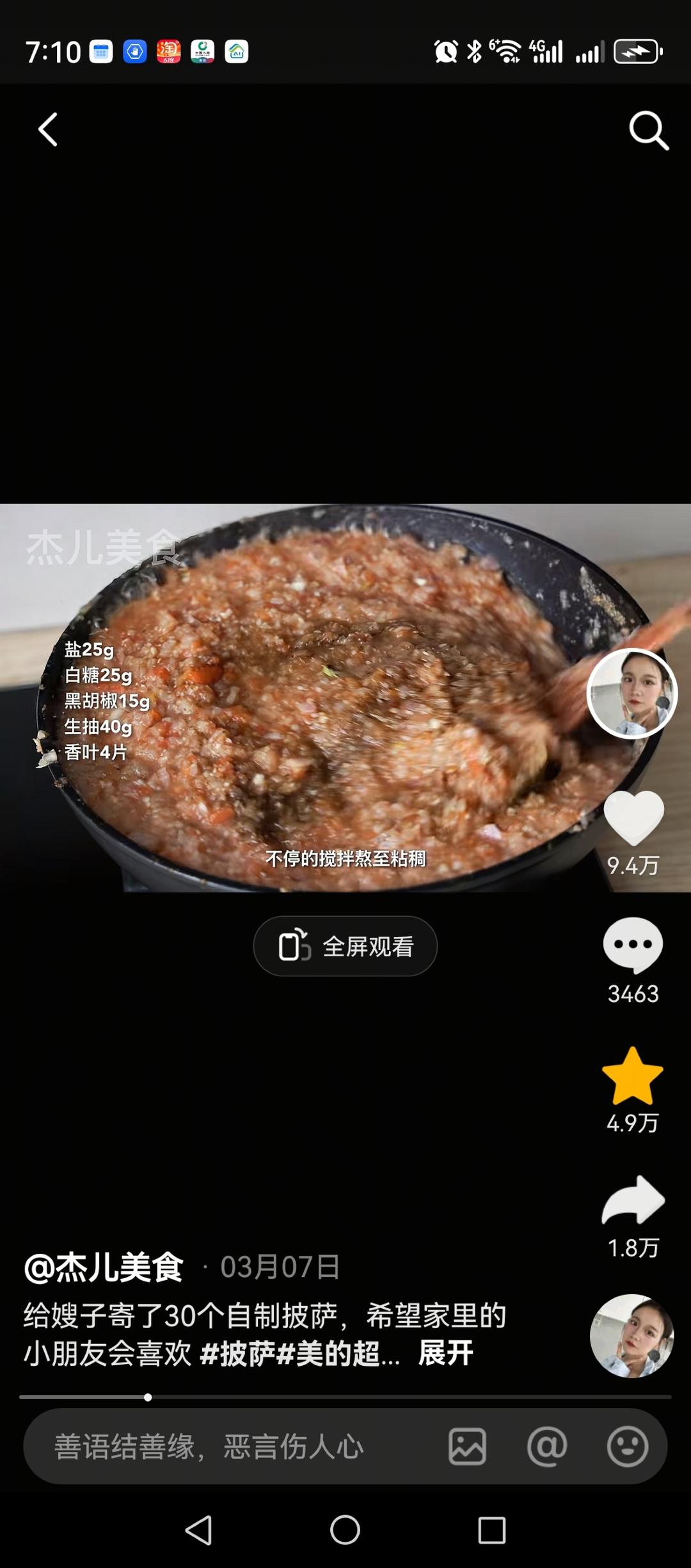Screen dimensions: 691x1568
Task: Open search with the magnifier icon
Action: coord(648,131)
